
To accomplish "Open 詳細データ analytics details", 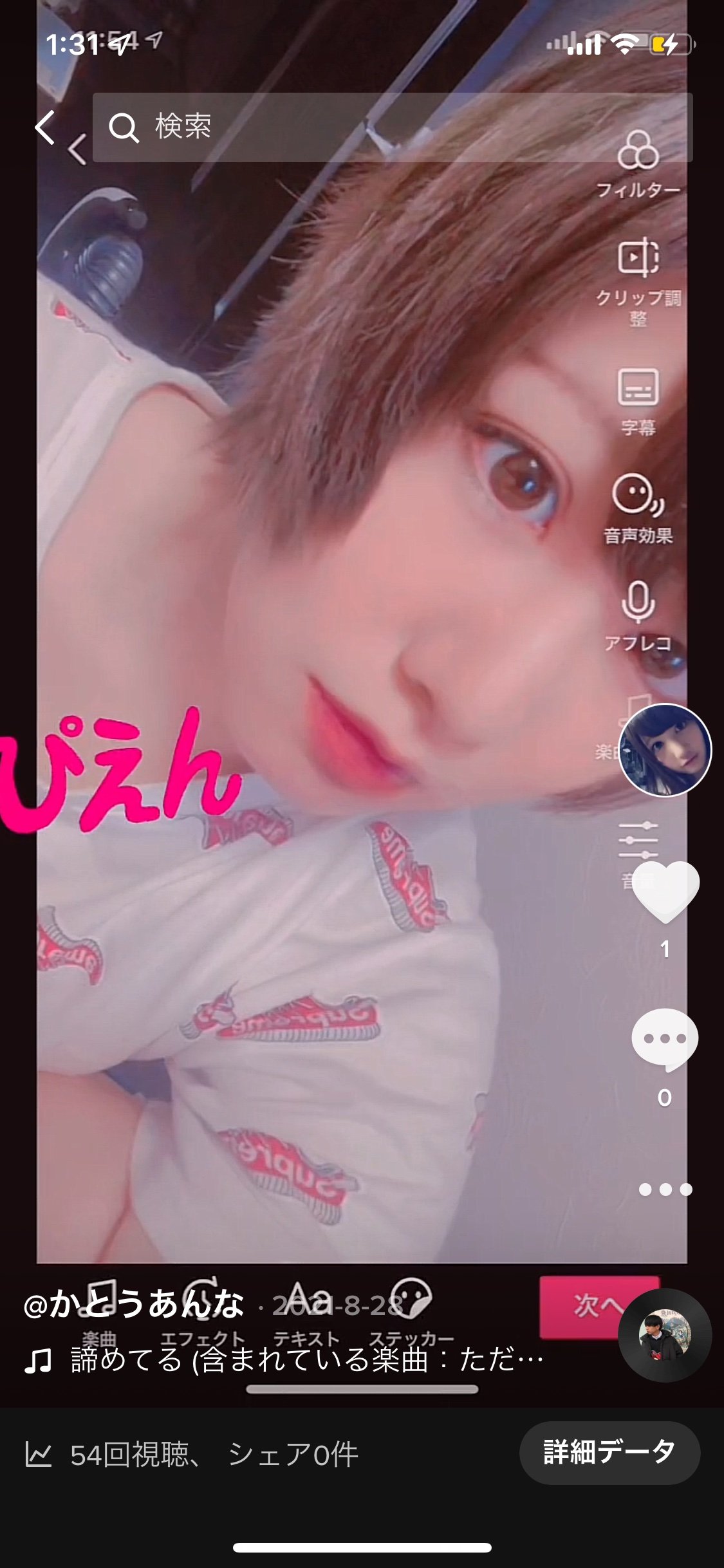I will 609,1453.
